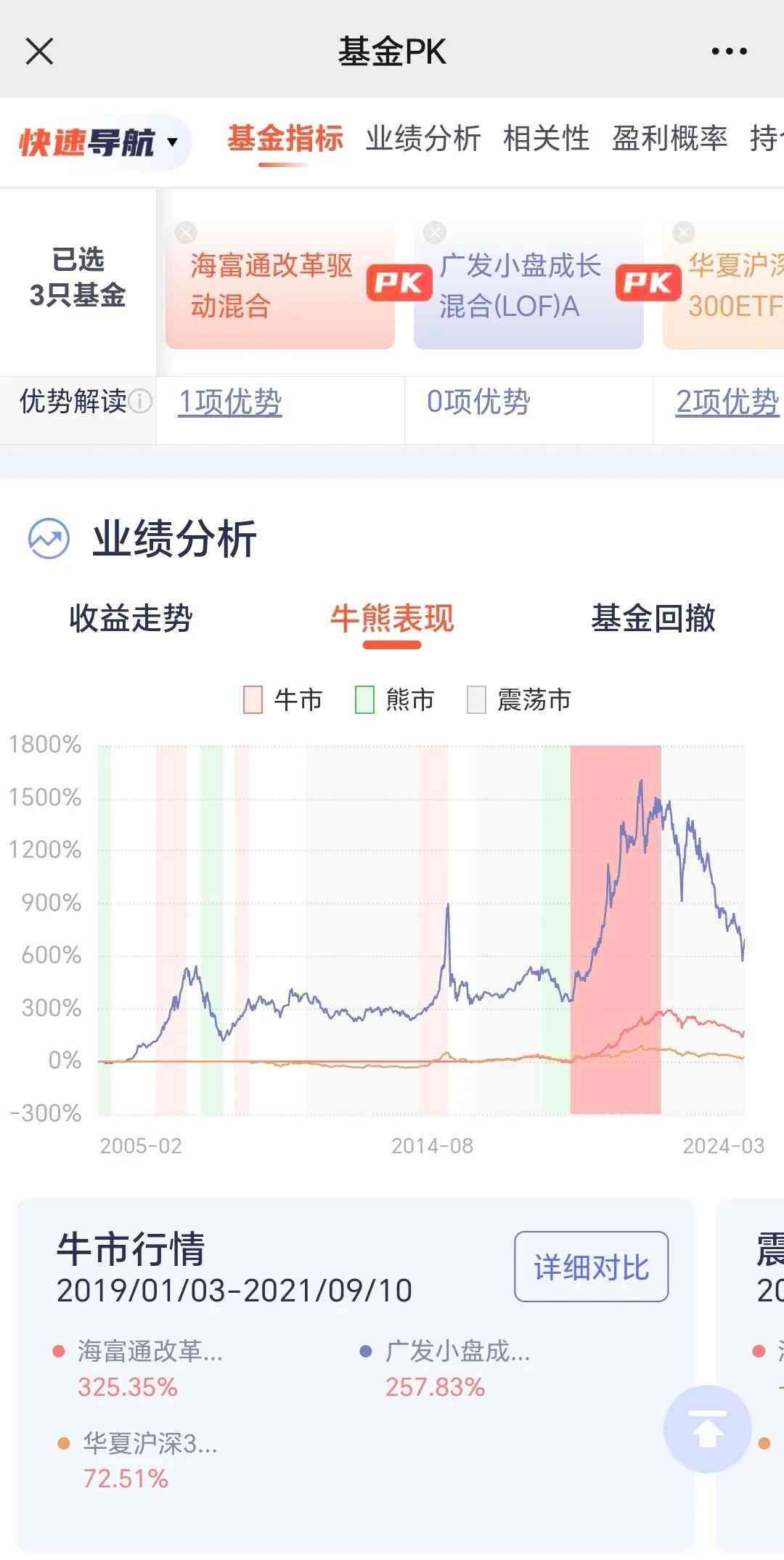Image resolution: width=784 pixels, height=1560 pixels.
Task: Open the 广发小盘成长混合(LOF)A fund card
Action: pyautogui.click(x=520, y=286)
